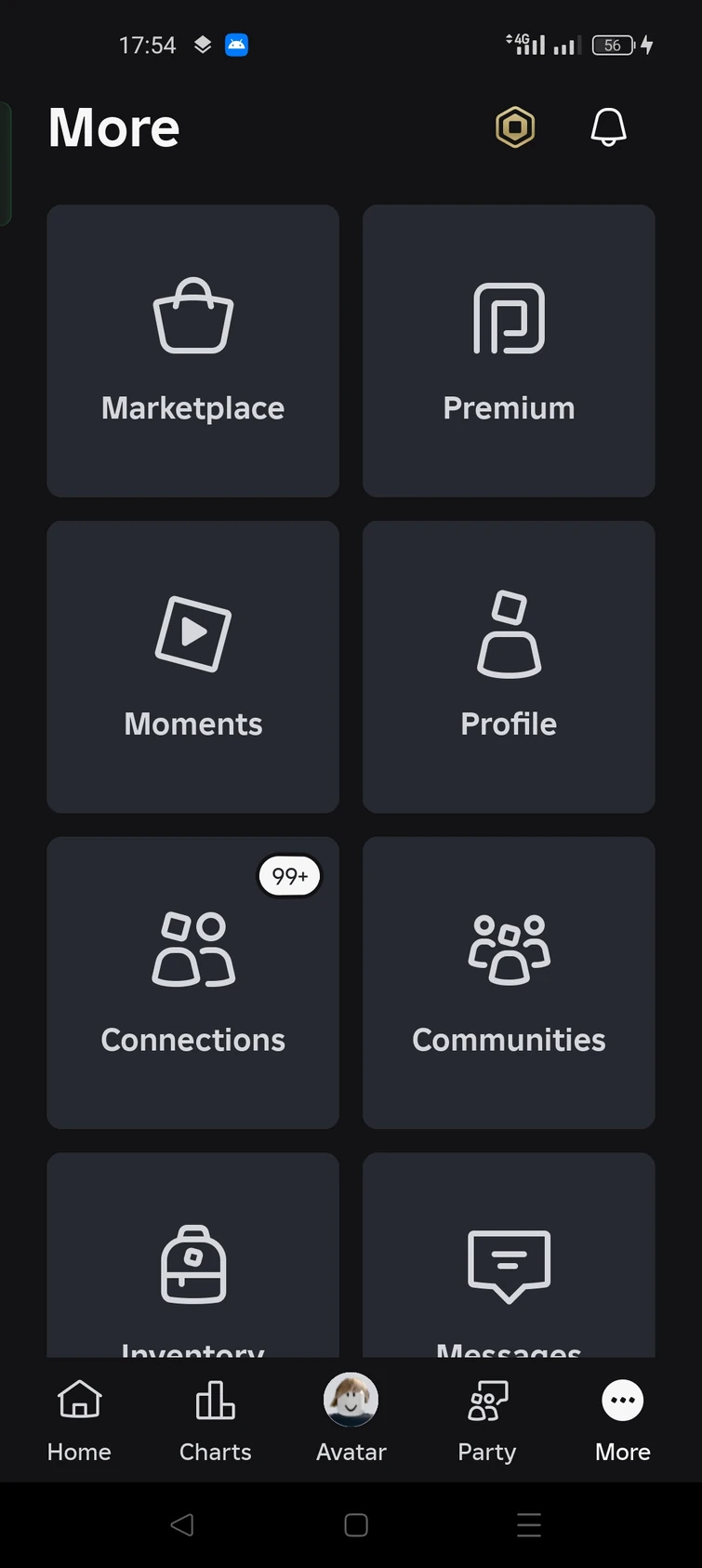
Task: Browse Communities
Action: 509,983
